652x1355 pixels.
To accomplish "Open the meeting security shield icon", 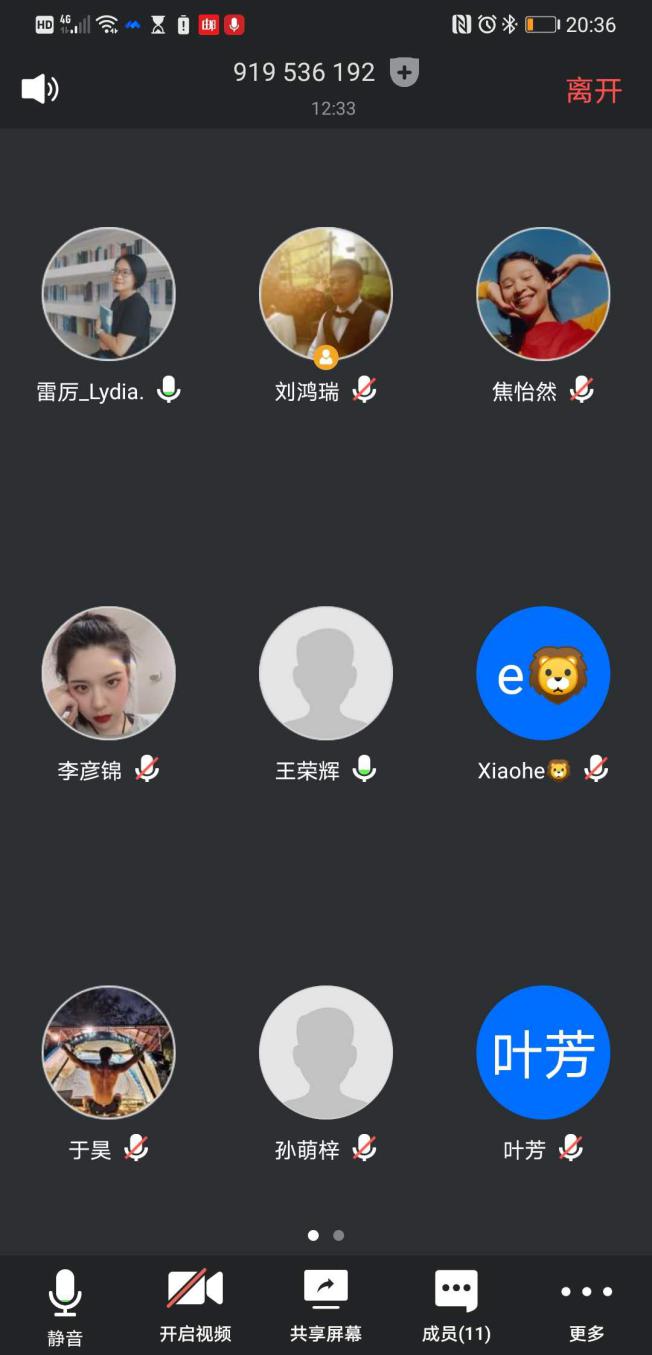I will pos(404,73).
